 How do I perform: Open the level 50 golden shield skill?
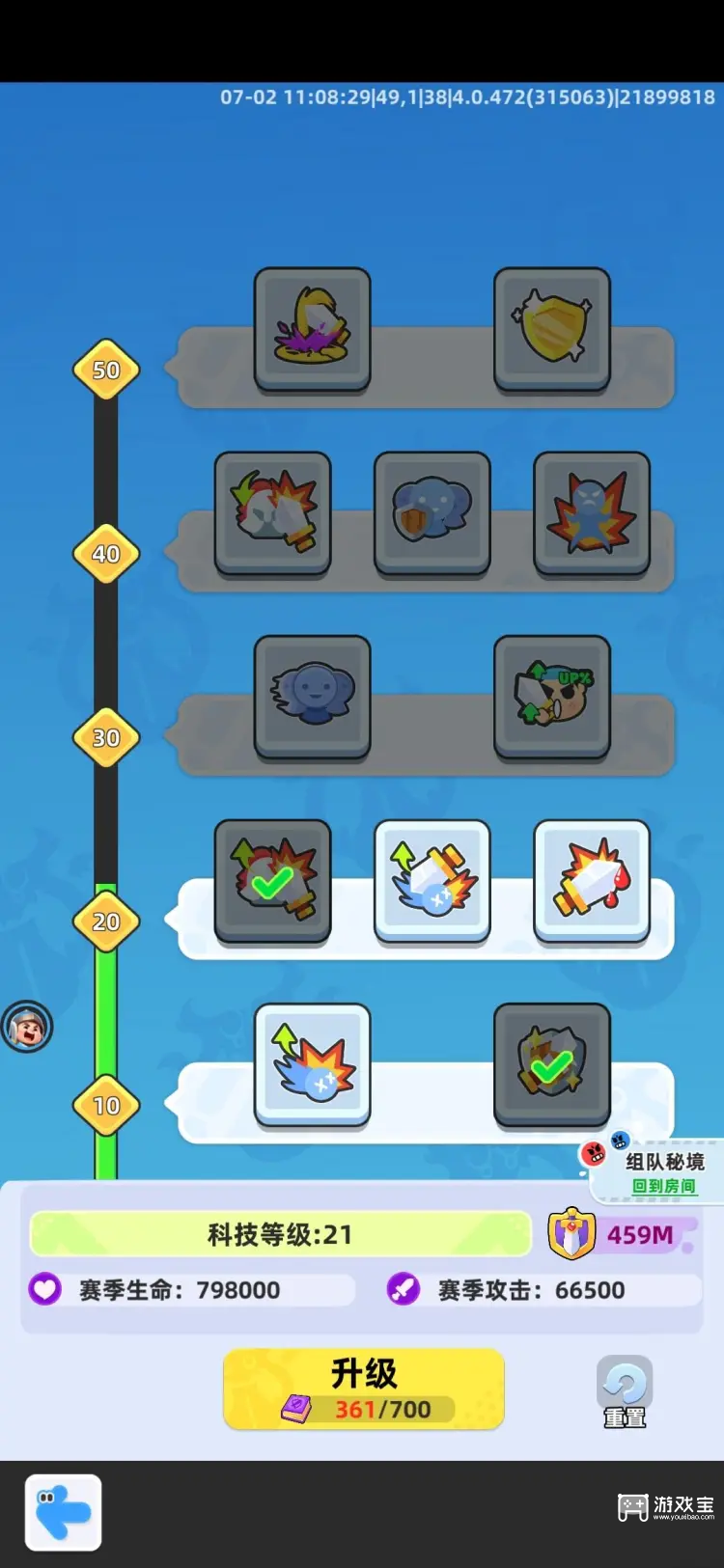point(552,329)
